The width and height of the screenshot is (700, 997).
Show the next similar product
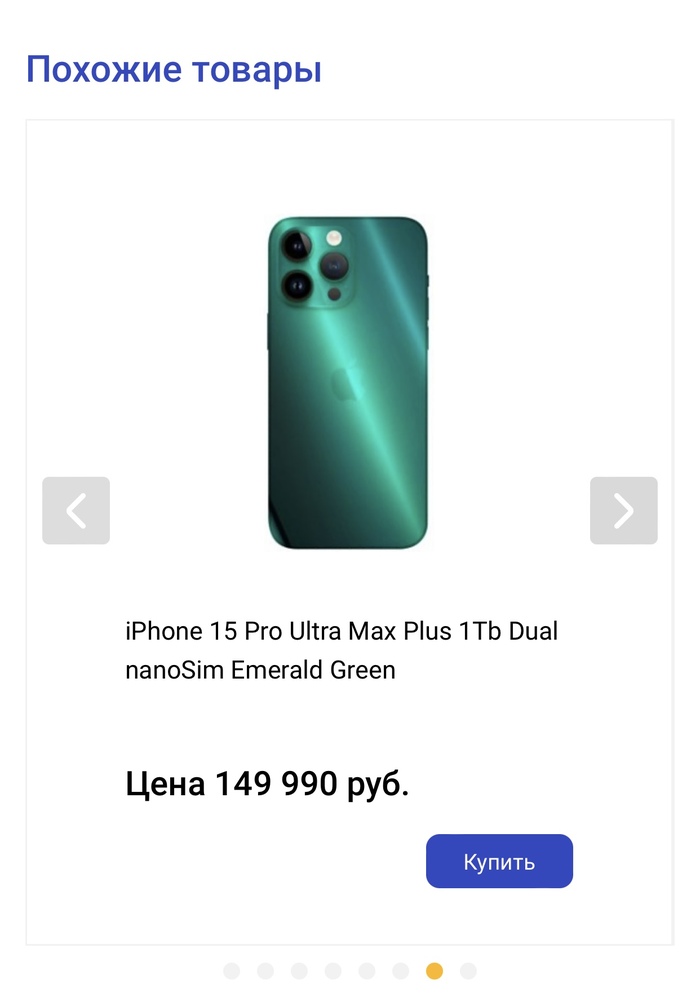click(x=623, y=510)
